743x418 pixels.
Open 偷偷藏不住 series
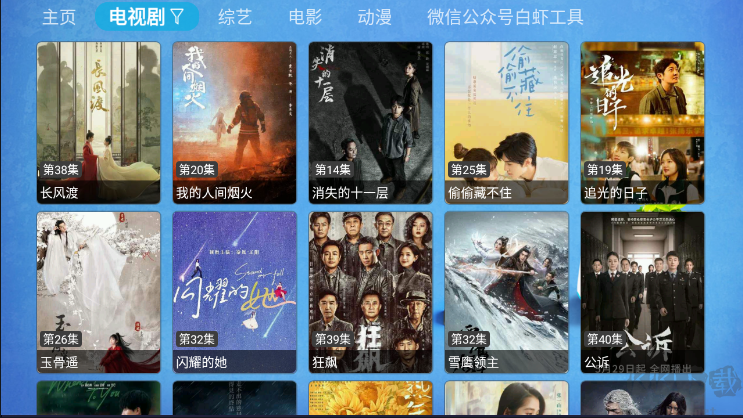coord(506,122)
